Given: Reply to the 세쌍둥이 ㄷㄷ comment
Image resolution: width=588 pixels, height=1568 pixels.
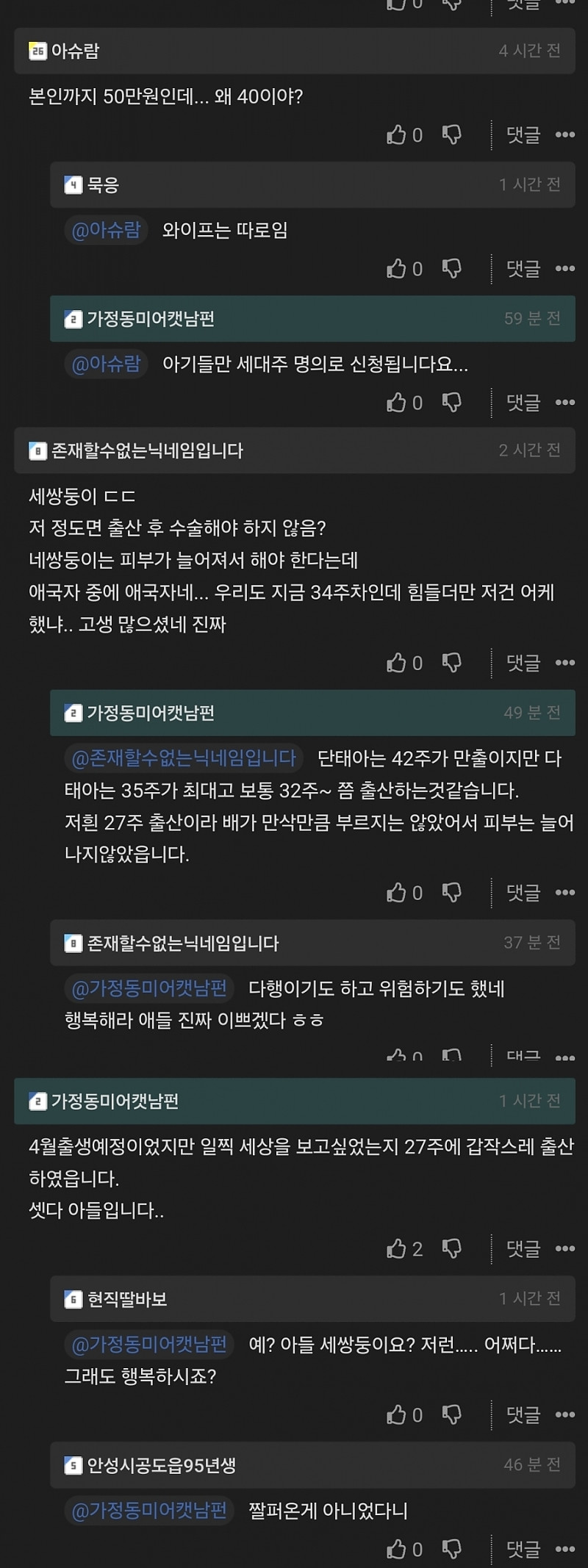Looking at the screenshot, I should (523, 663).
